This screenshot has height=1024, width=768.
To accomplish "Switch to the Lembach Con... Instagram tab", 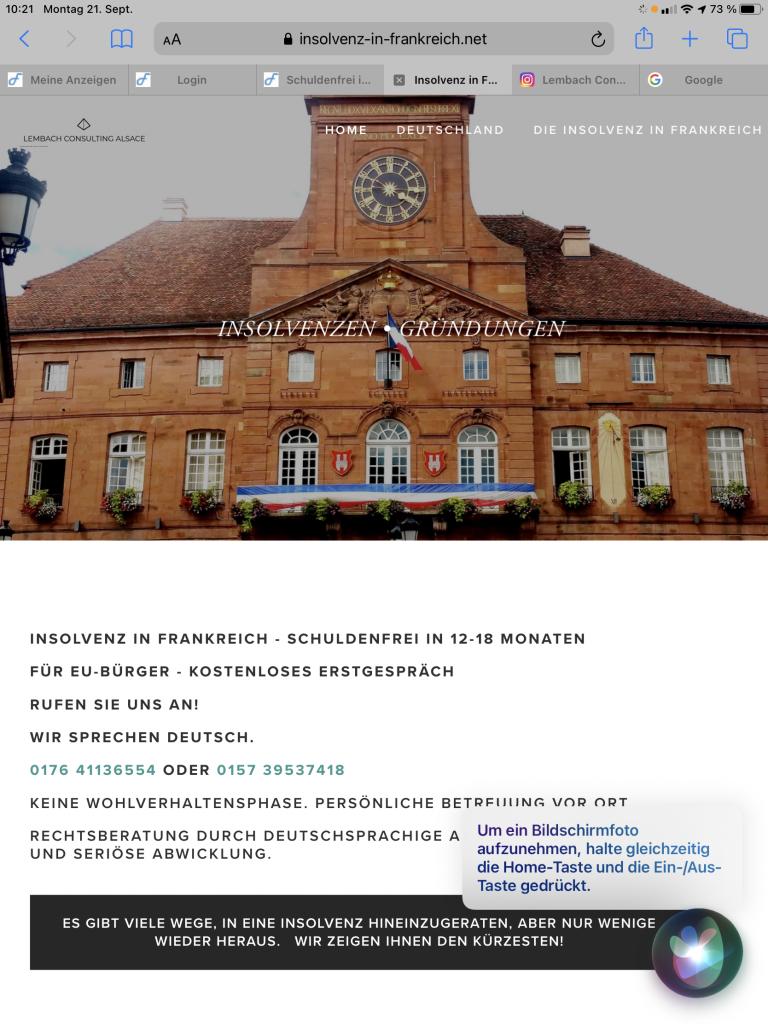I will click(x=576, y=80).
